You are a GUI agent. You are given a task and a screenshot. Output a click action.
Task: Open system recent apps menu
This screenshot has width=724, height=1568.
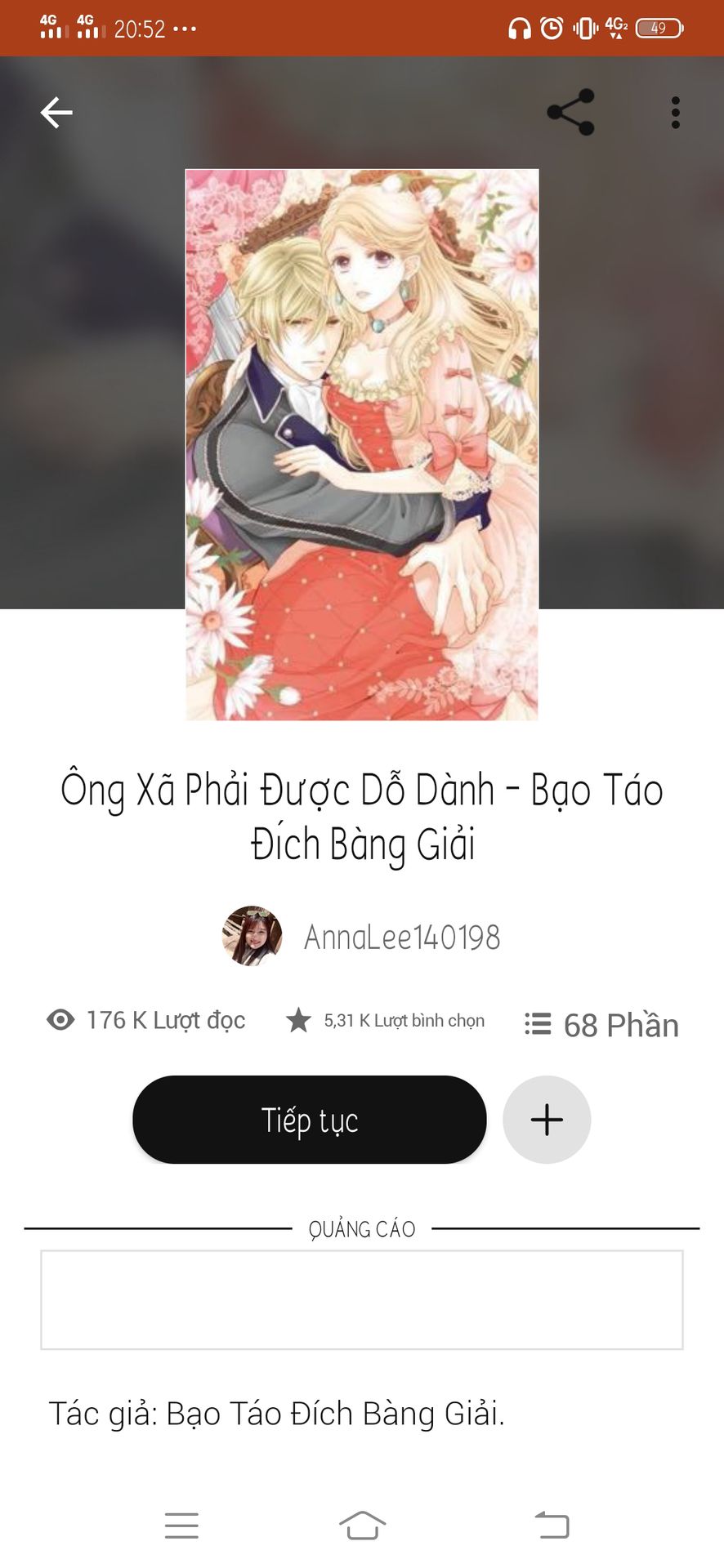click(181, 1526)
